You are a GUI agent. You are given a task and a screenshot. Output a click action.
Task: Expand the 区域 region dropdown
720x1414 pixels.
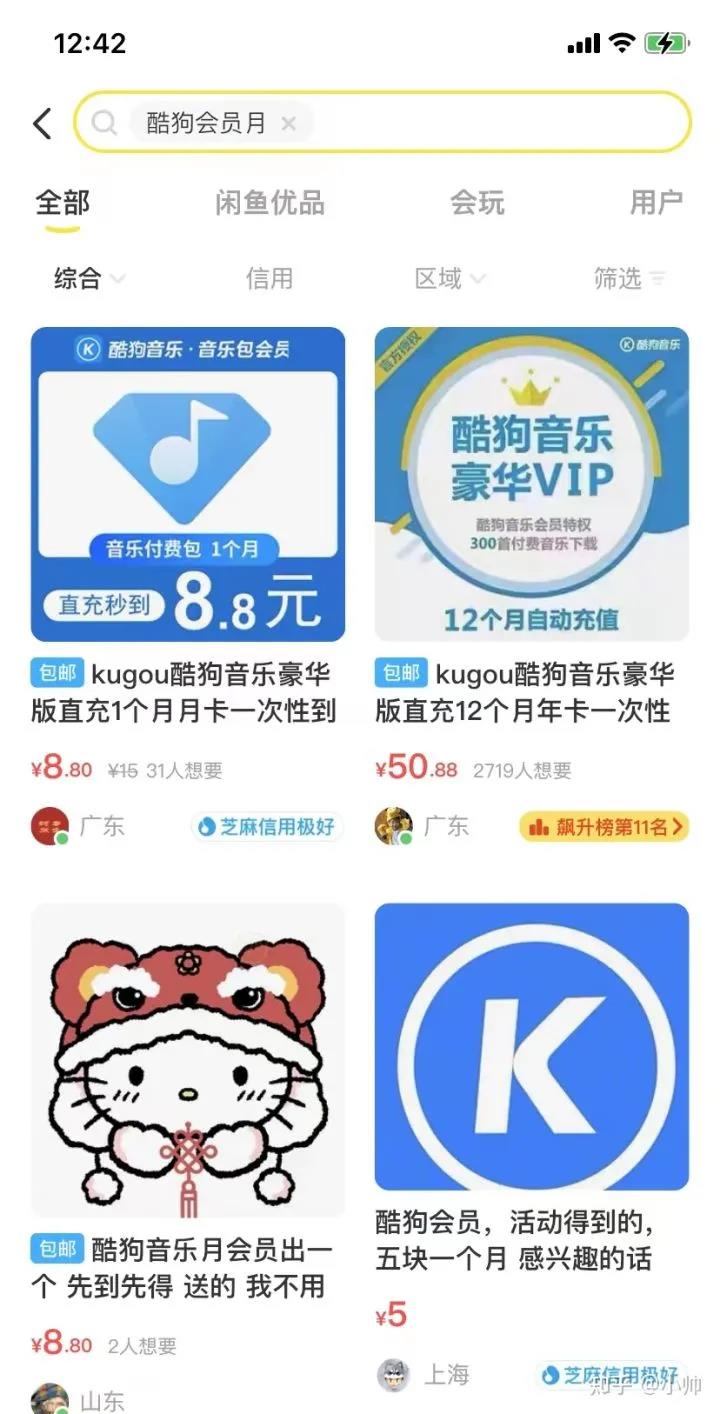(449, 279)
